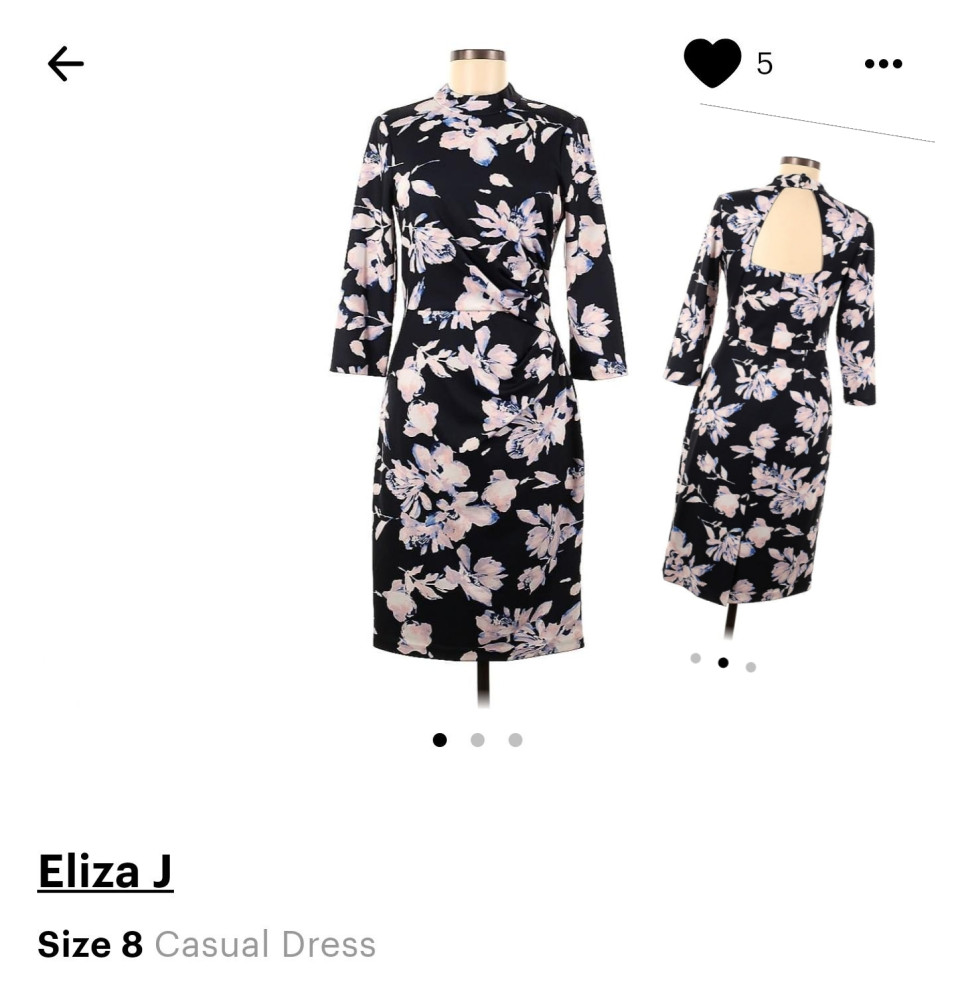Screen dimensions: 956x1000
Task: Open the Eliza J brand link
Action: coord(105,870)
